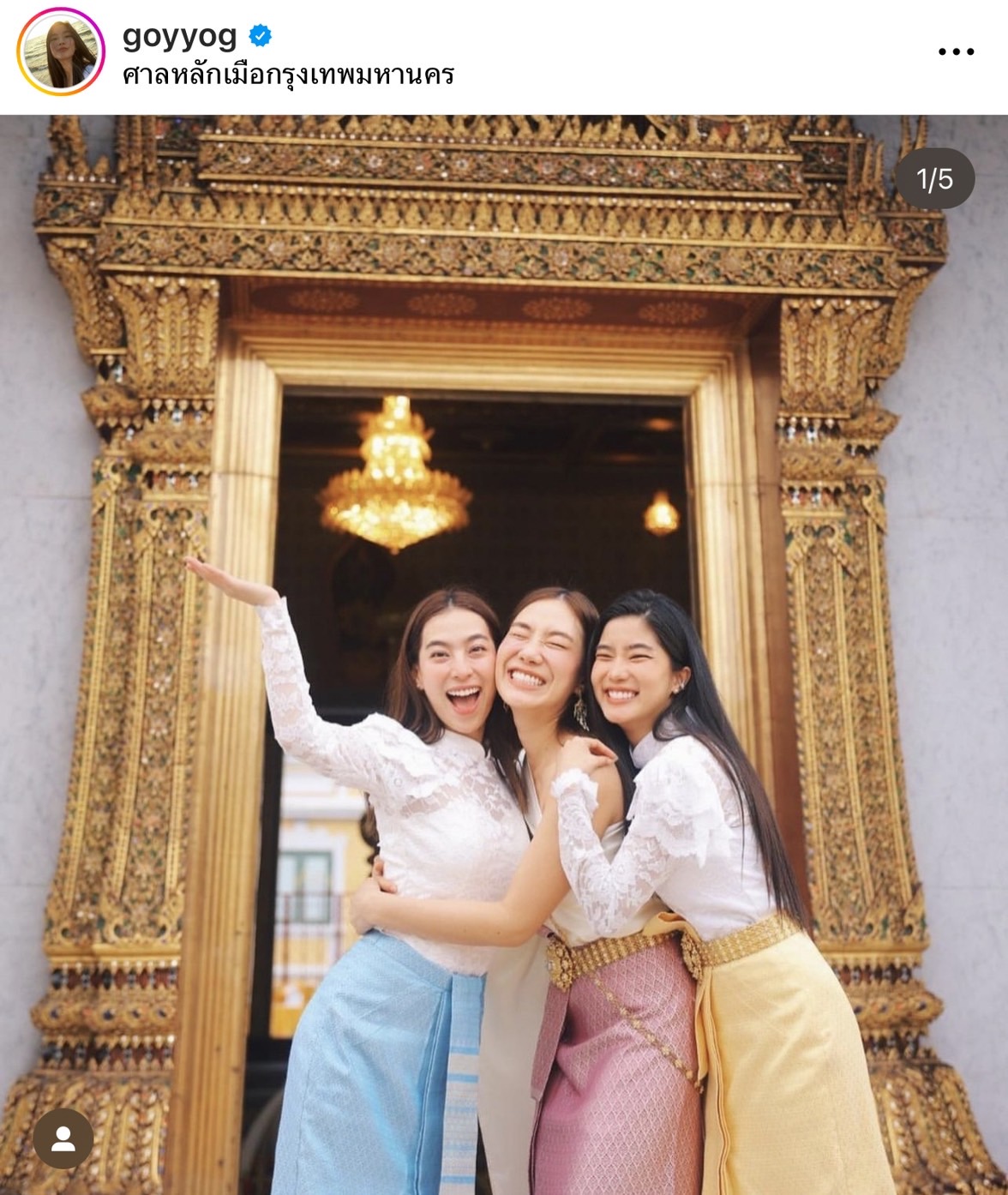The width and height of the screenshot is (1008, 1195).
Task: Open the overflow menu in the top-right corner
Action: click(x=954, y=53)
